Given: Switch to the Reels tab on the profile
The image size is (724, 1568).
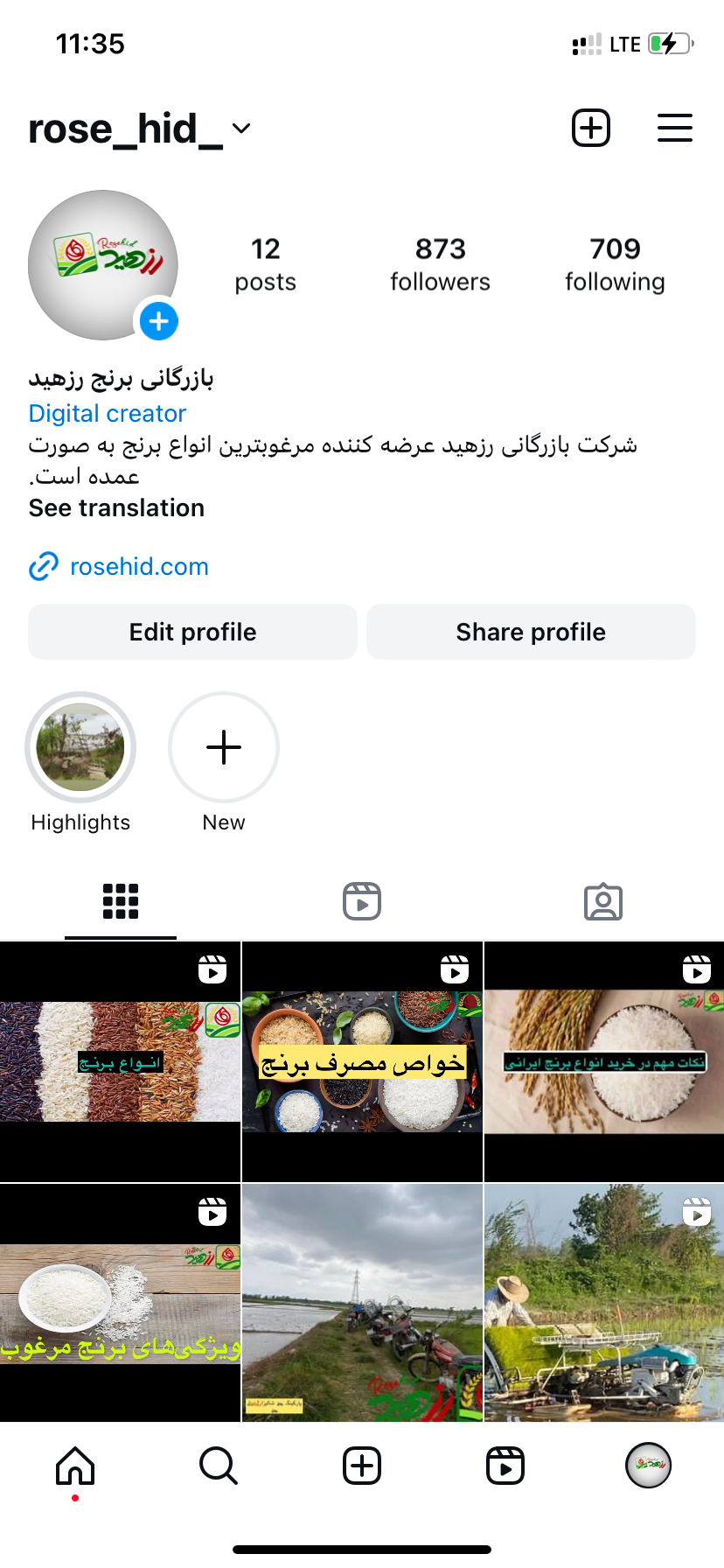Looking at the screenshot, I should pos(362,902).
